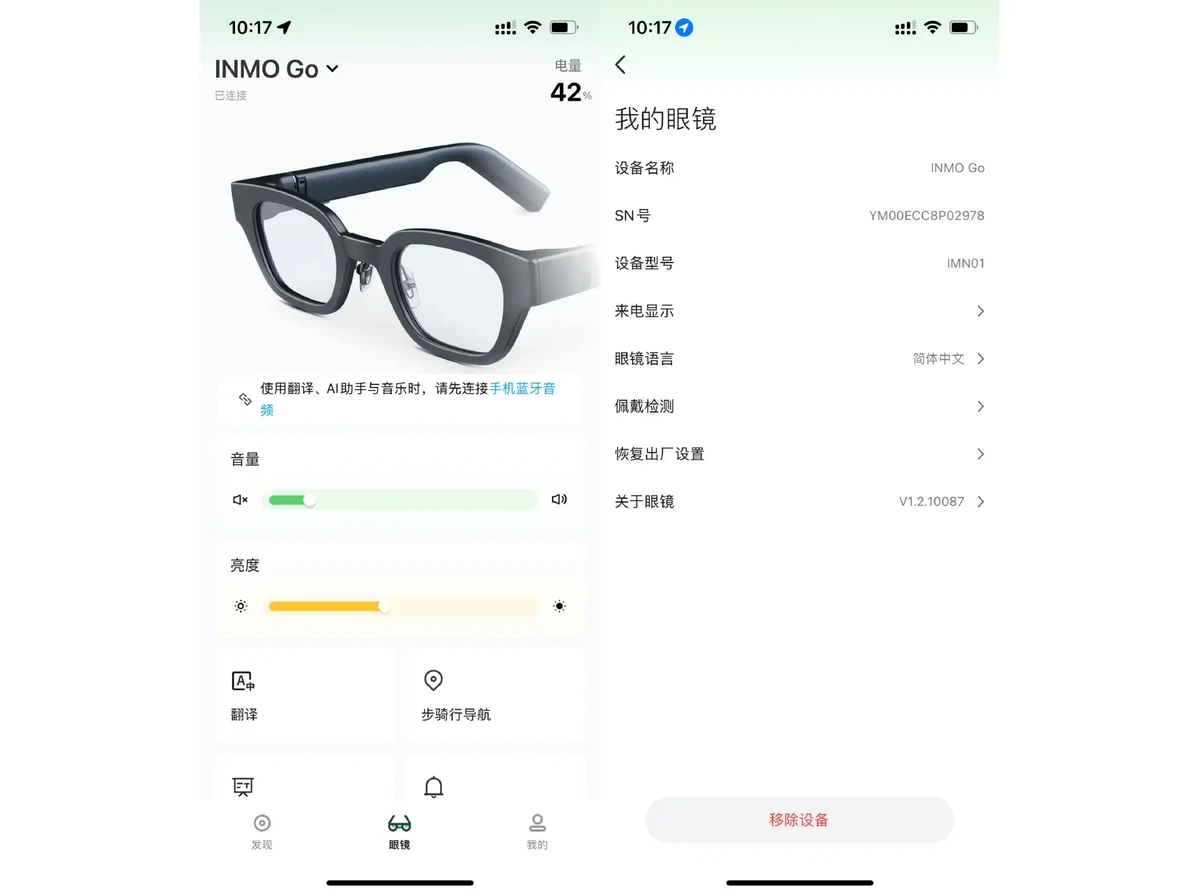1200x894 pixels.
Task: Open 步骑行导航 navigation card
Action: (495, 696)
